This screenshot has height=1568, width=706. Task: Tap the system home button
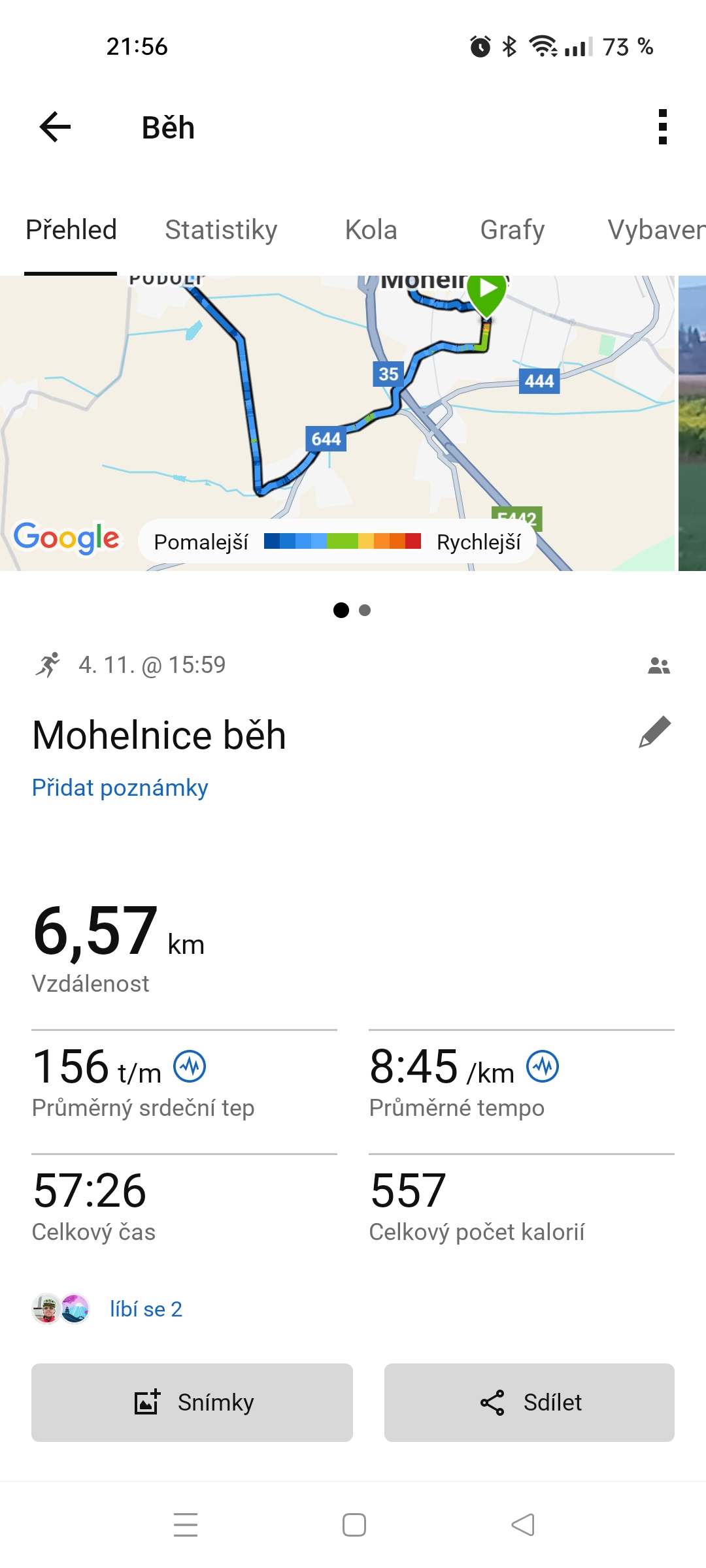coord(354,1525)
